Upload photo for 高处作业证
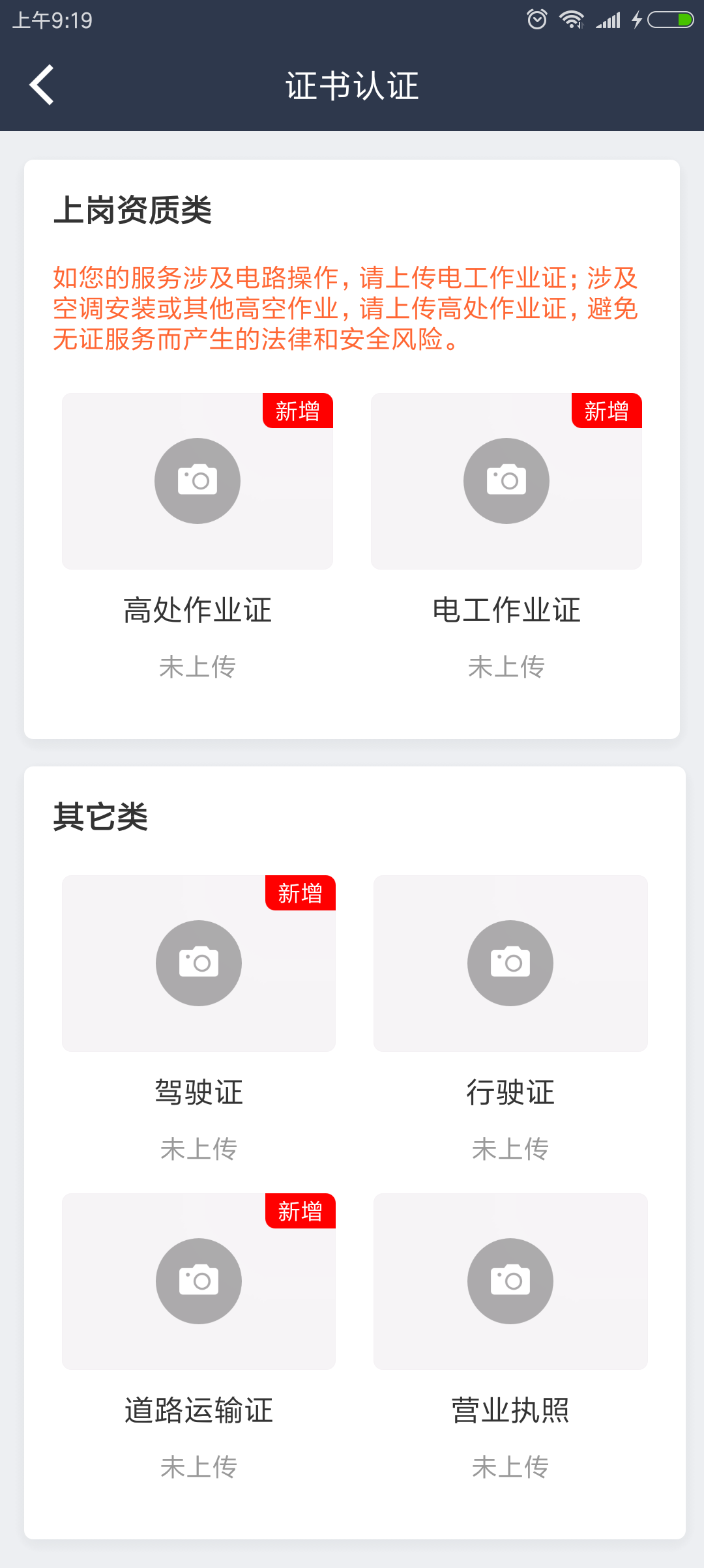The height and width of the screenshot is (1568, 704). coord(198,481)
